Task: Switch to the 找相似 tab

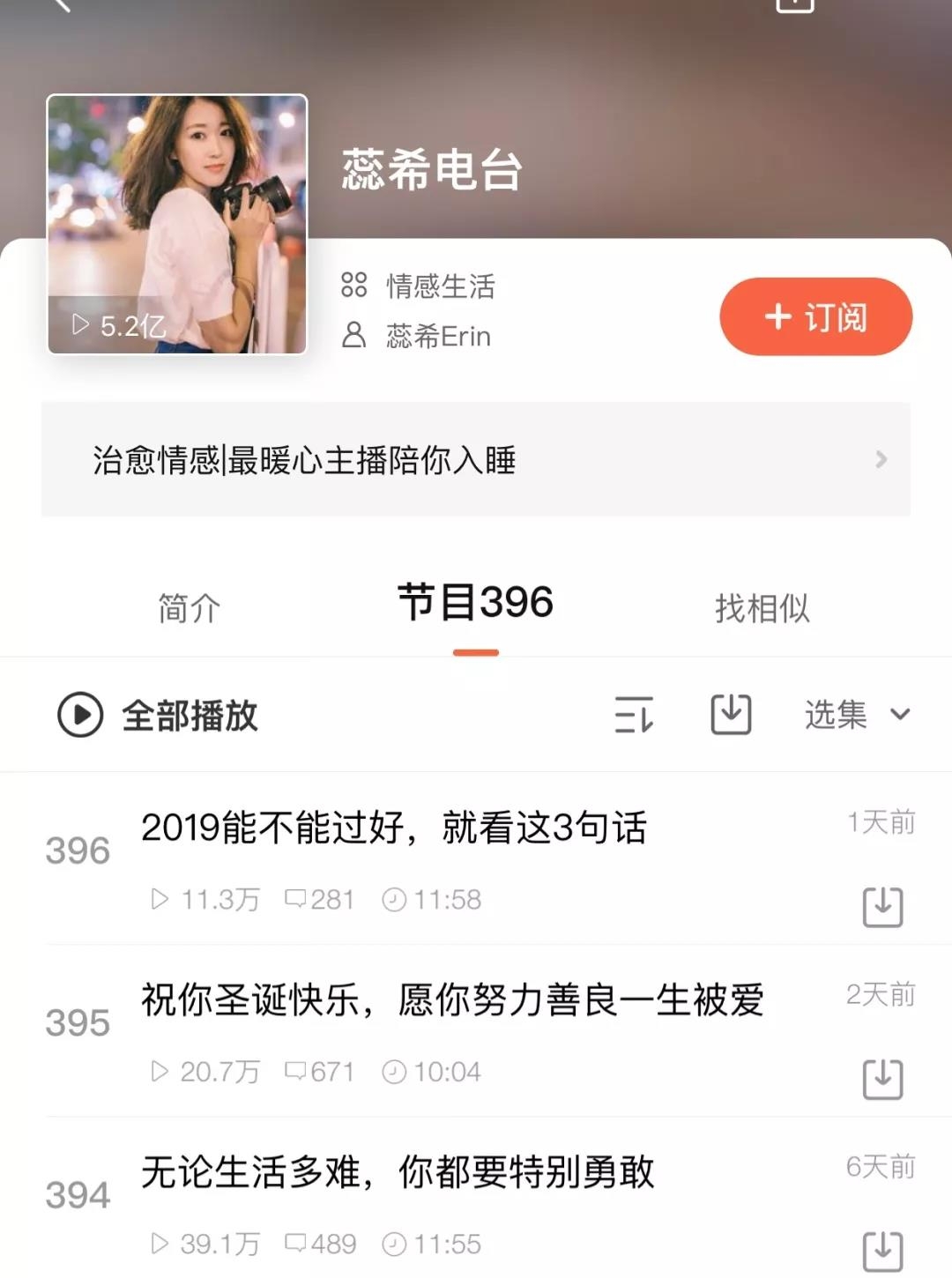Action: pos(762,608)
